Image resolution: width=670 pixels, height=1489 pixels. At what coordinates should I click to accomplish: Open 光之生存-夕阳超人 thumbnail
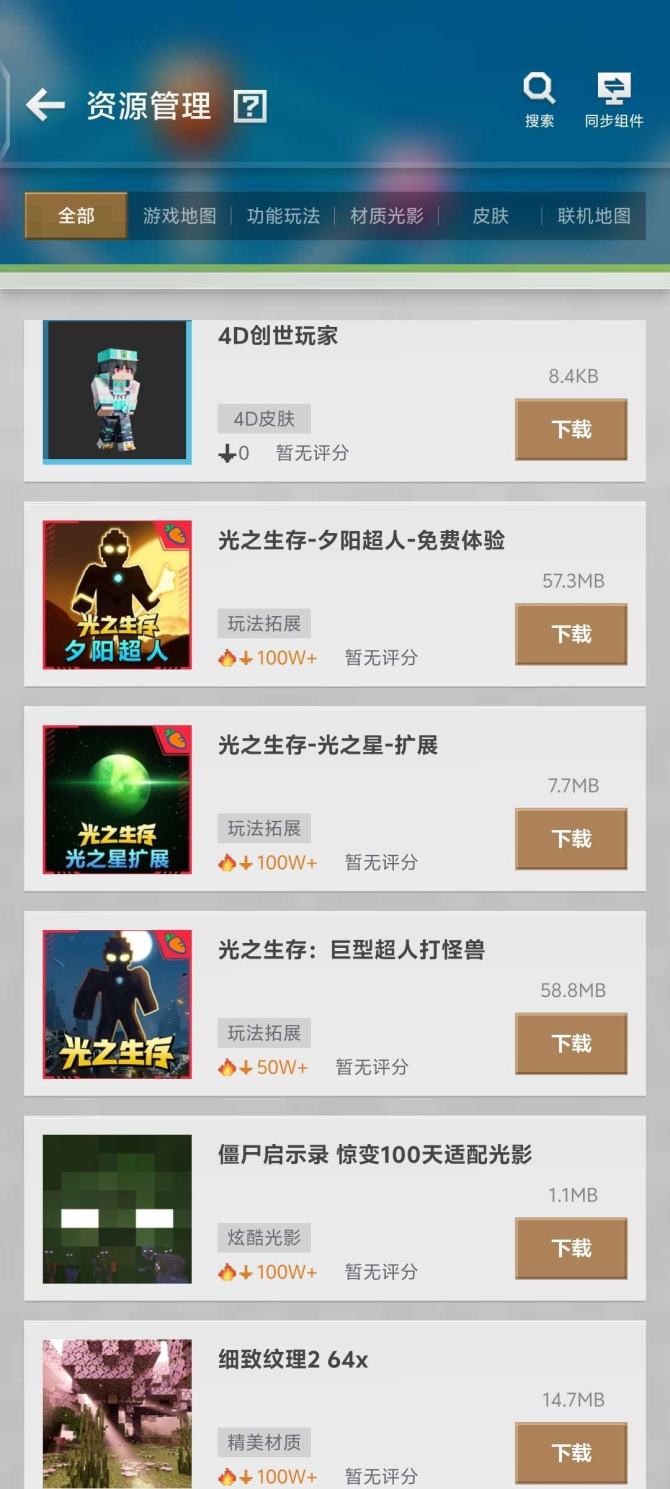(117, 594)
